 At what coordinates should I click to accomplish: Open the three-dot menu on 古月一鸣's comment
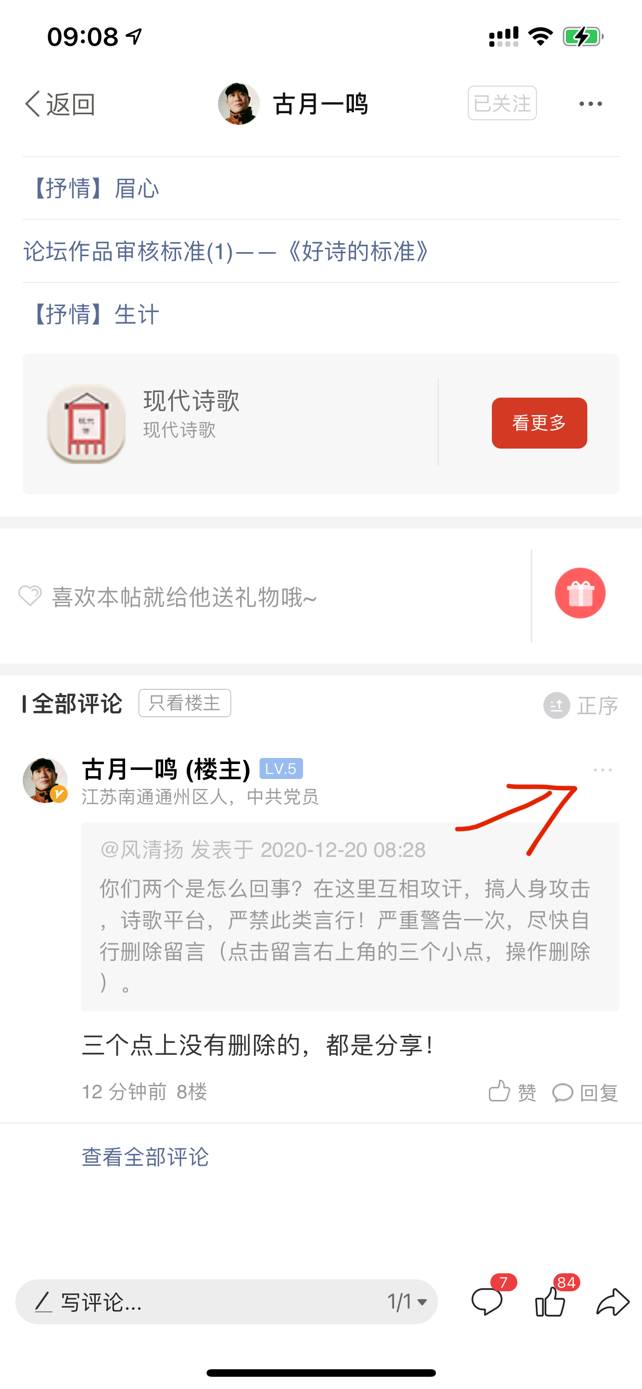[602, 770]
